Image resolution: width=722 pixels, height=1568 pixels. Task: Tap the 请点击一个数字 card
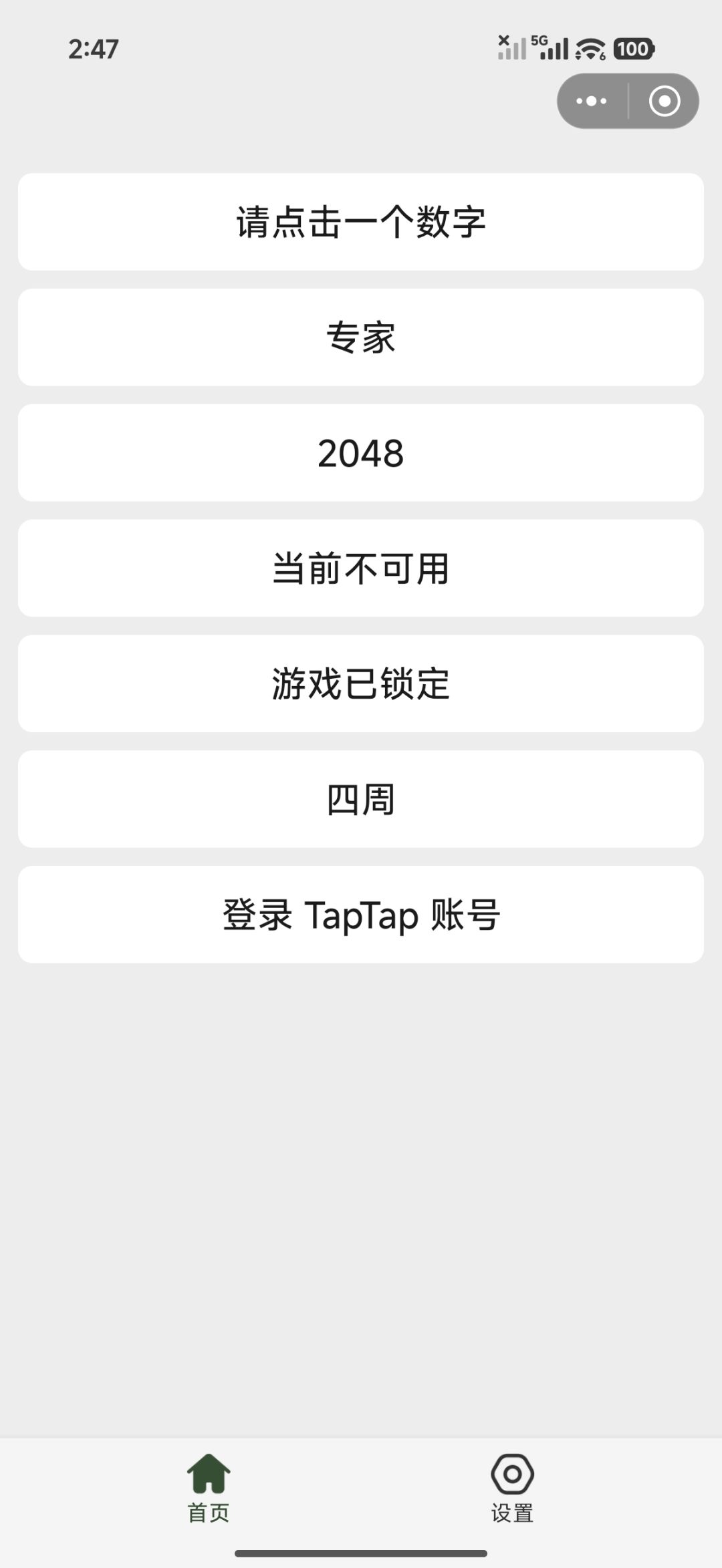click(361, 222)
